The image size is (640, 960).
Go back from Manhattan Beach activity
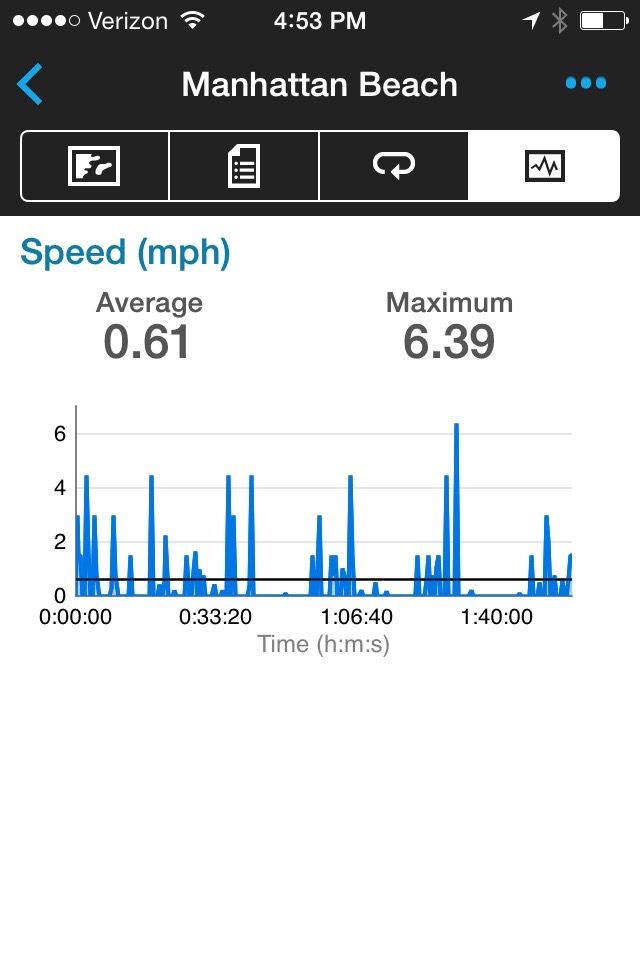(31, 85)
